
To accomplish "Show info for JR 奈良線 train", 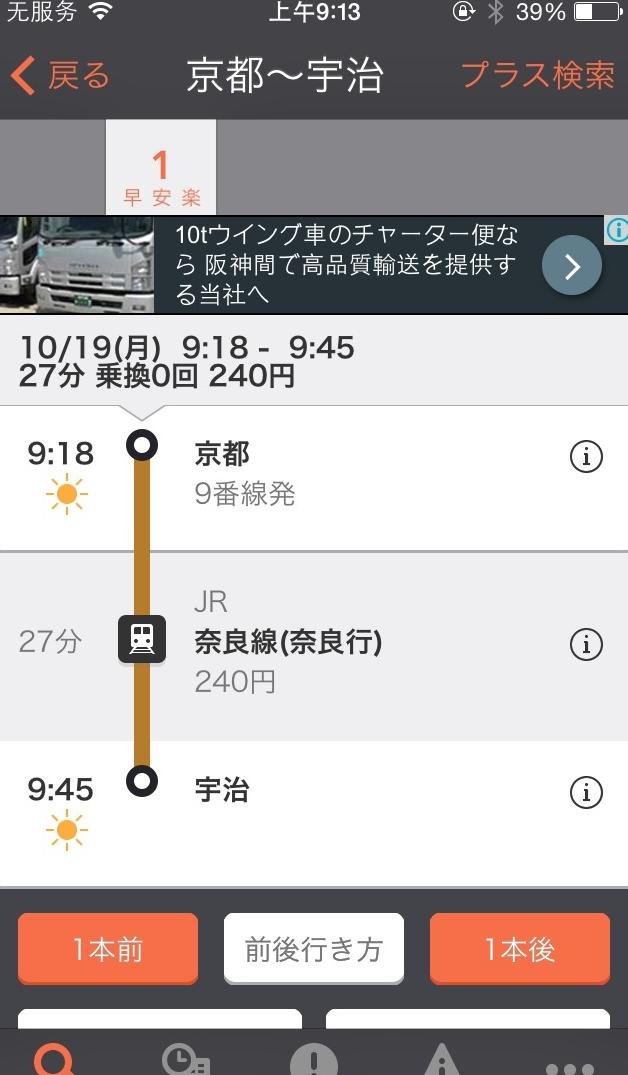I will pos(586,644).
